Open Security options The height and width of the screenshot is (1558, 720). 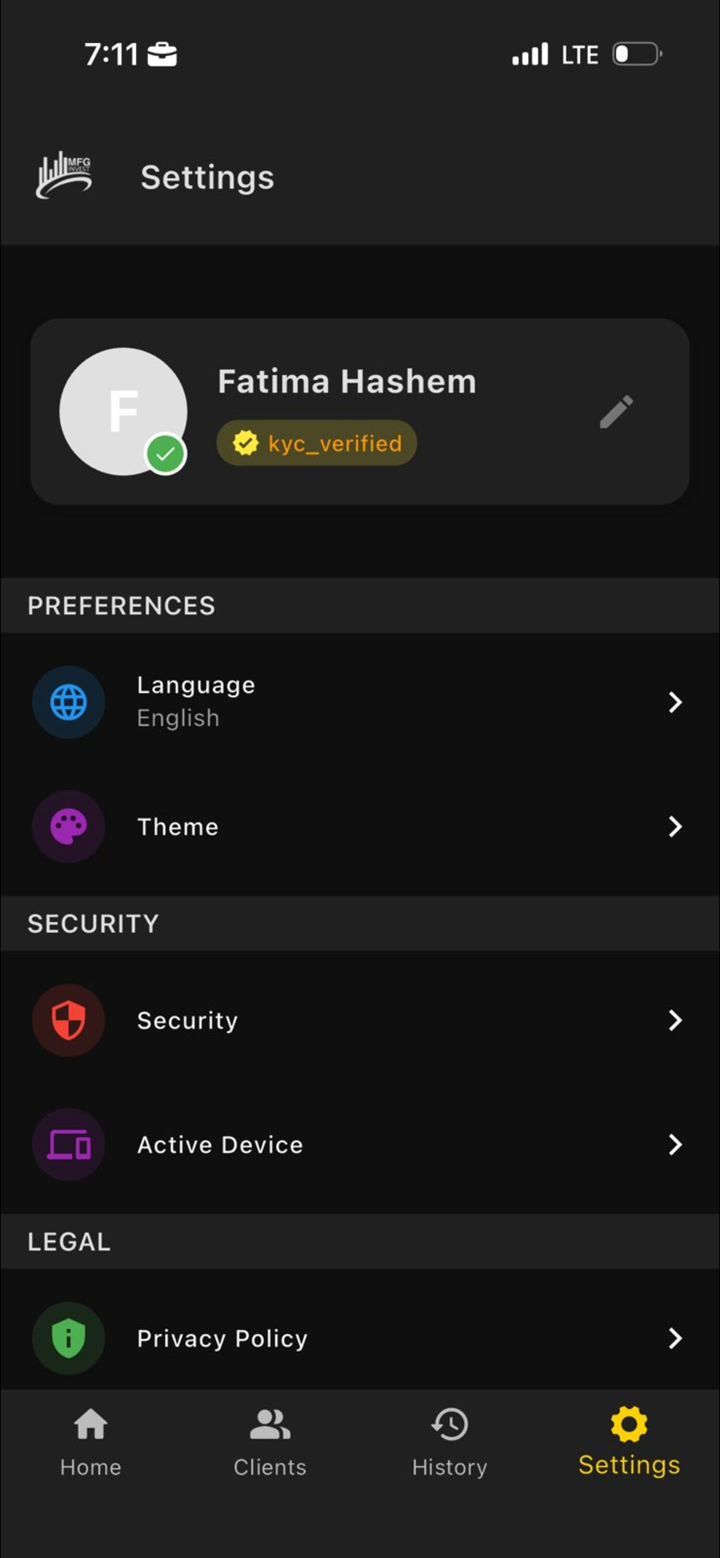[360, 1020]
